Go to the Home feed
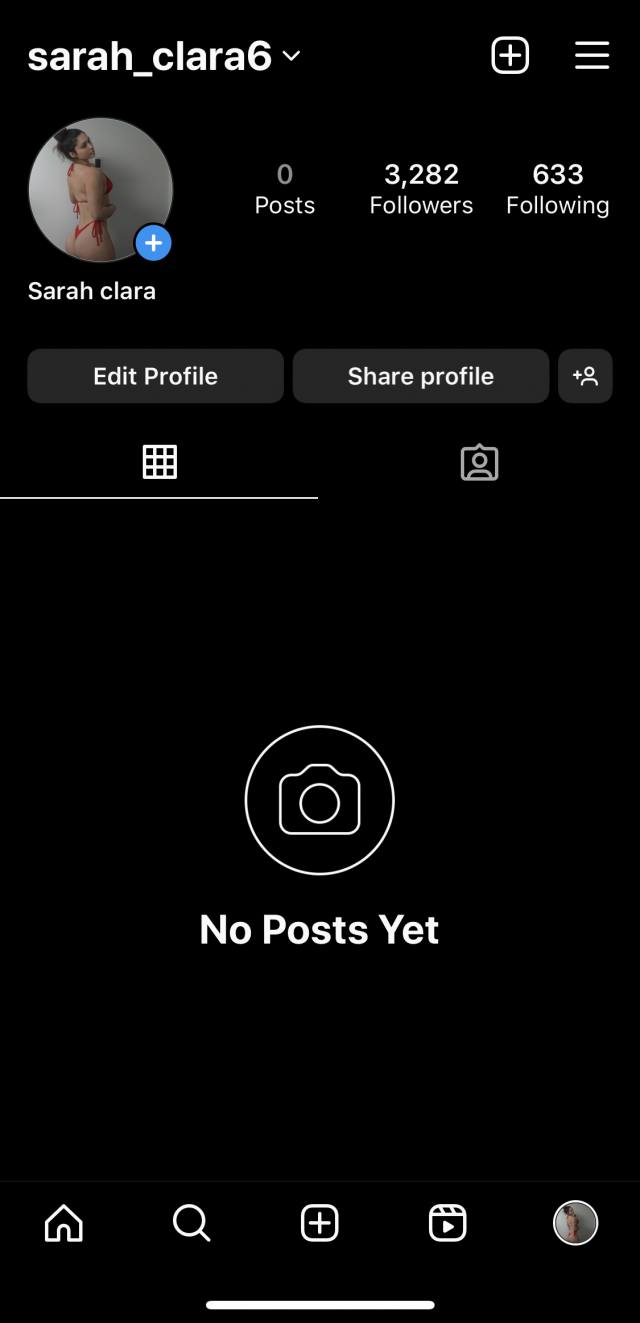This screenshot has width=640, height=1323. 64,1223
